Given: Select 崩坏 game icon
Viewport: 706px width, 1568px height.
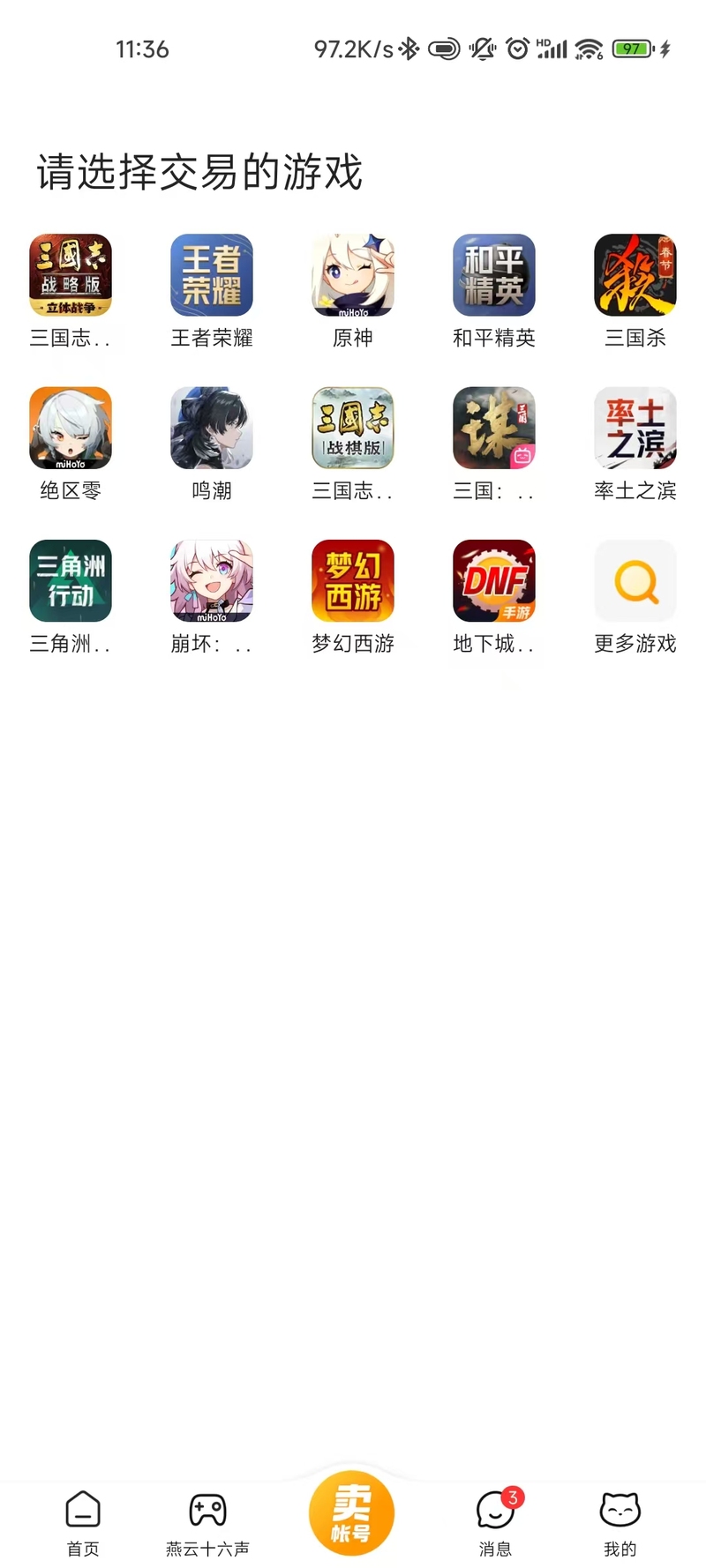Looking at the screenshot, I should coord(212,580).
